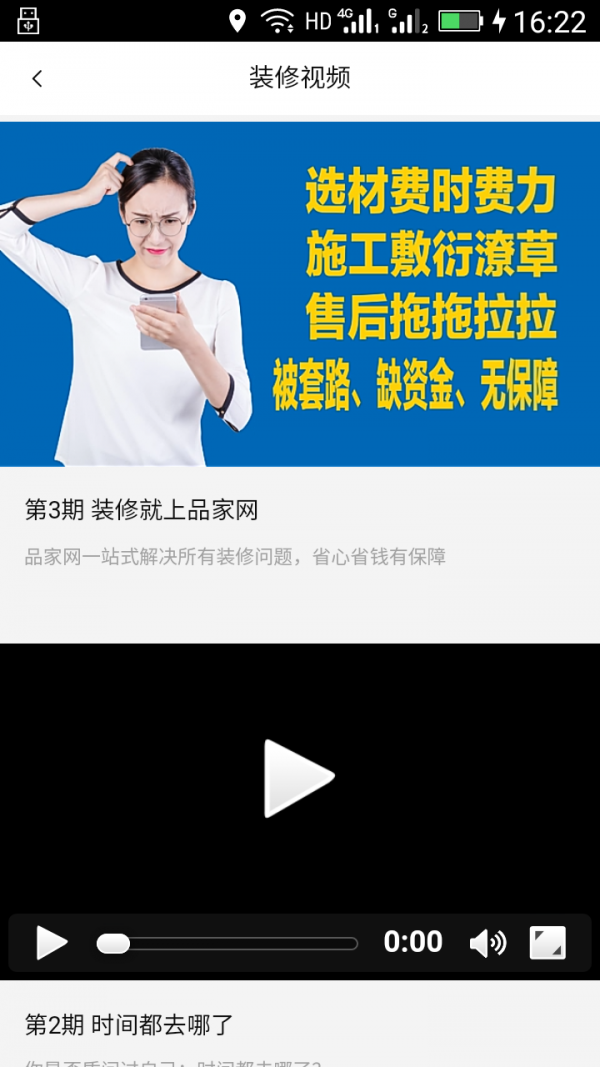The height and width of the screenshot is (1067, 600).
Task: Go back from 装修视频 page
Action: 37,78
